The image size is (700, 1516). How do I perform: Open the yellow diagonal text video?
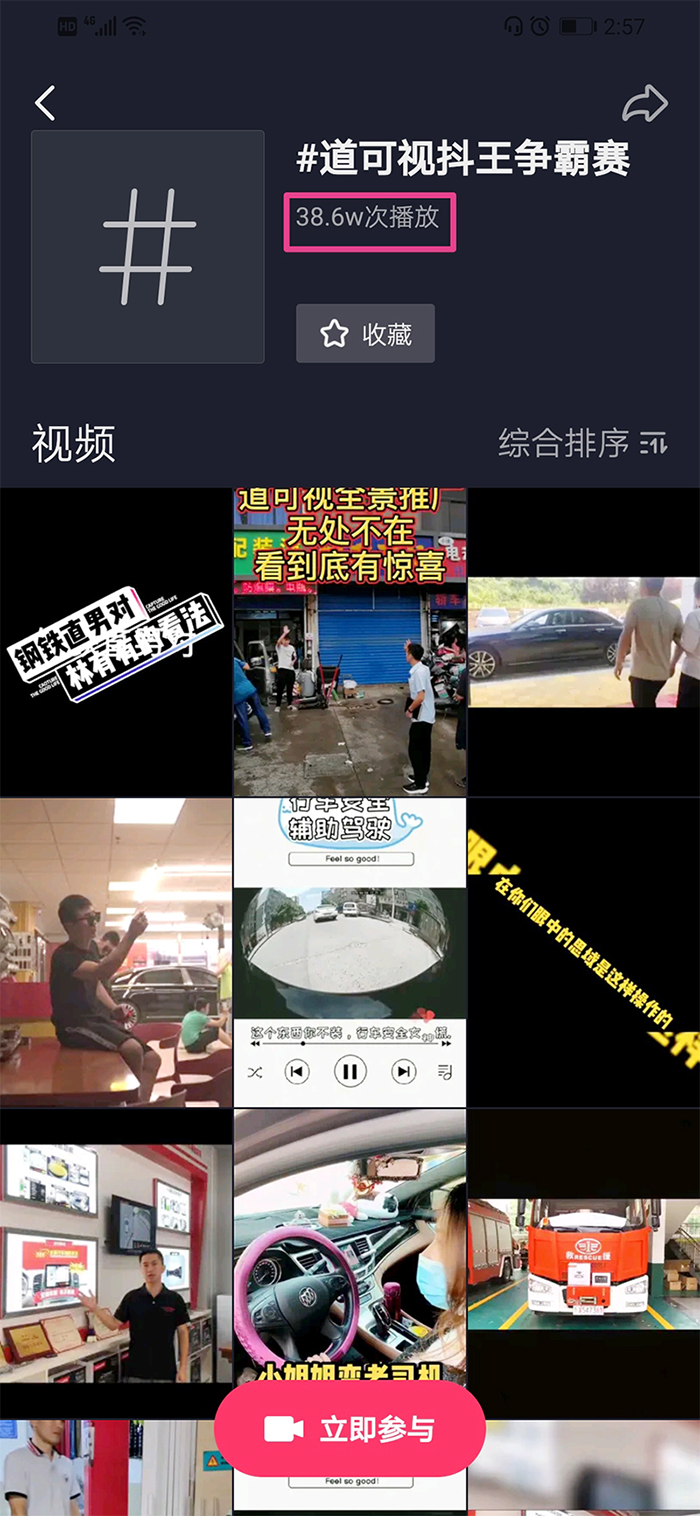tap(584, 952)
